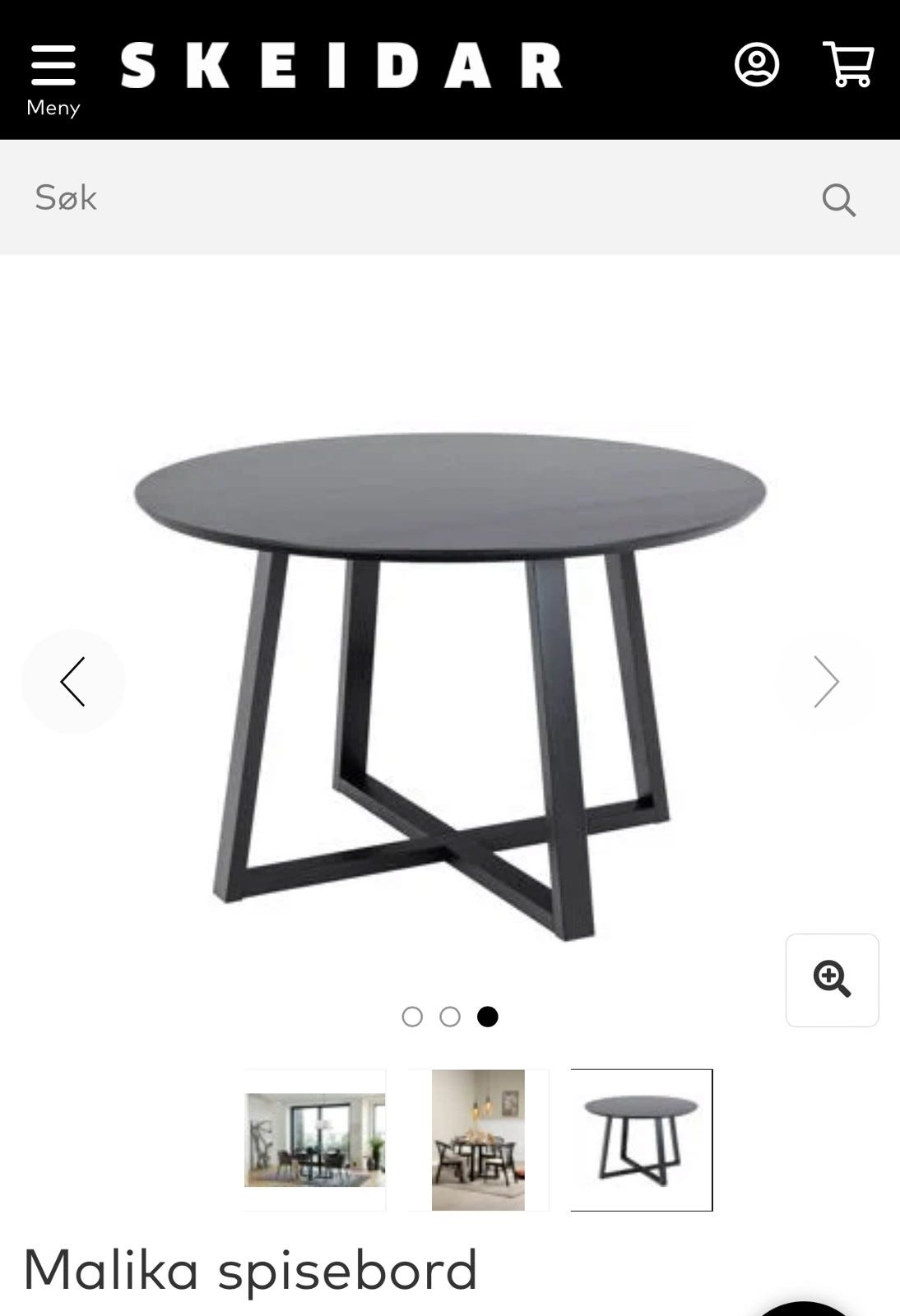Viewport: 900px width, 1316px height.
Task: View the shopping cart
Action: pos(849,65)
